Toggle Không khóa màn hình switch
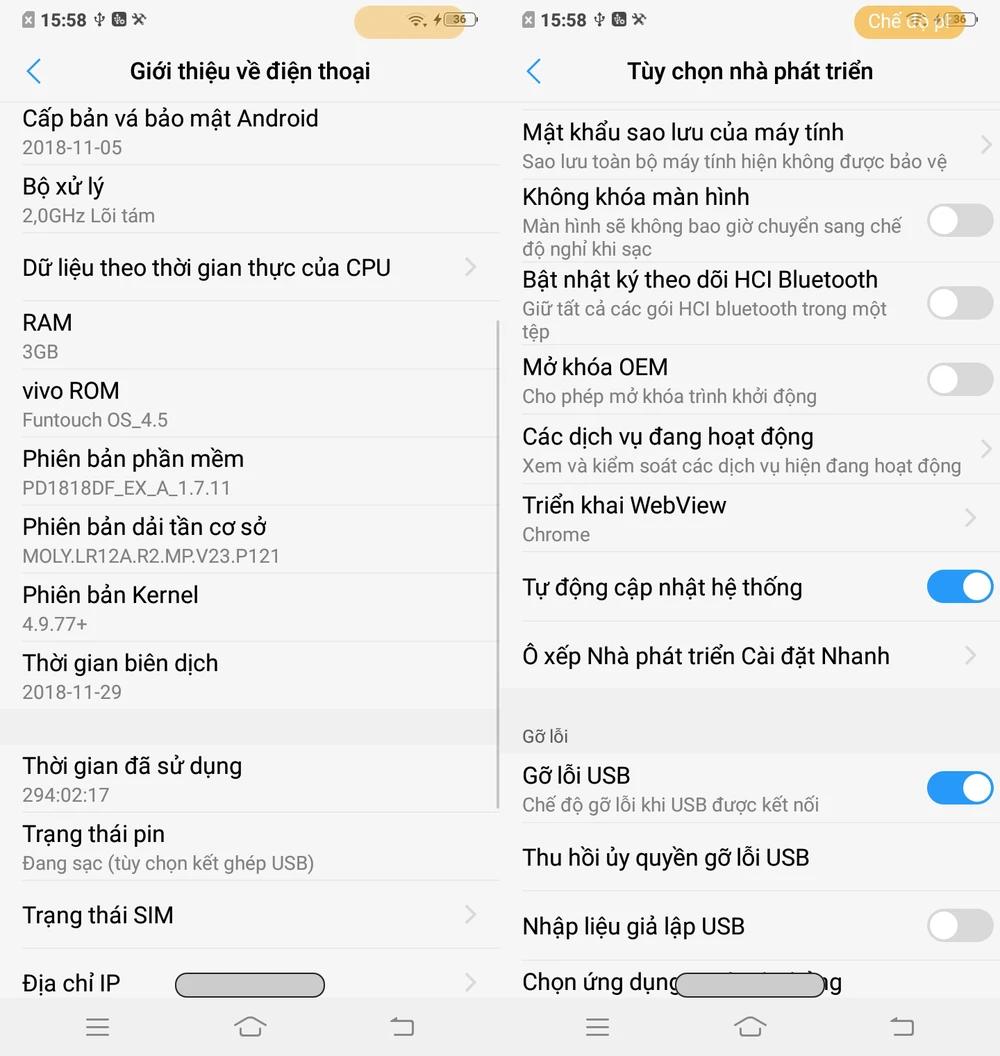 (x=959, y=220)
